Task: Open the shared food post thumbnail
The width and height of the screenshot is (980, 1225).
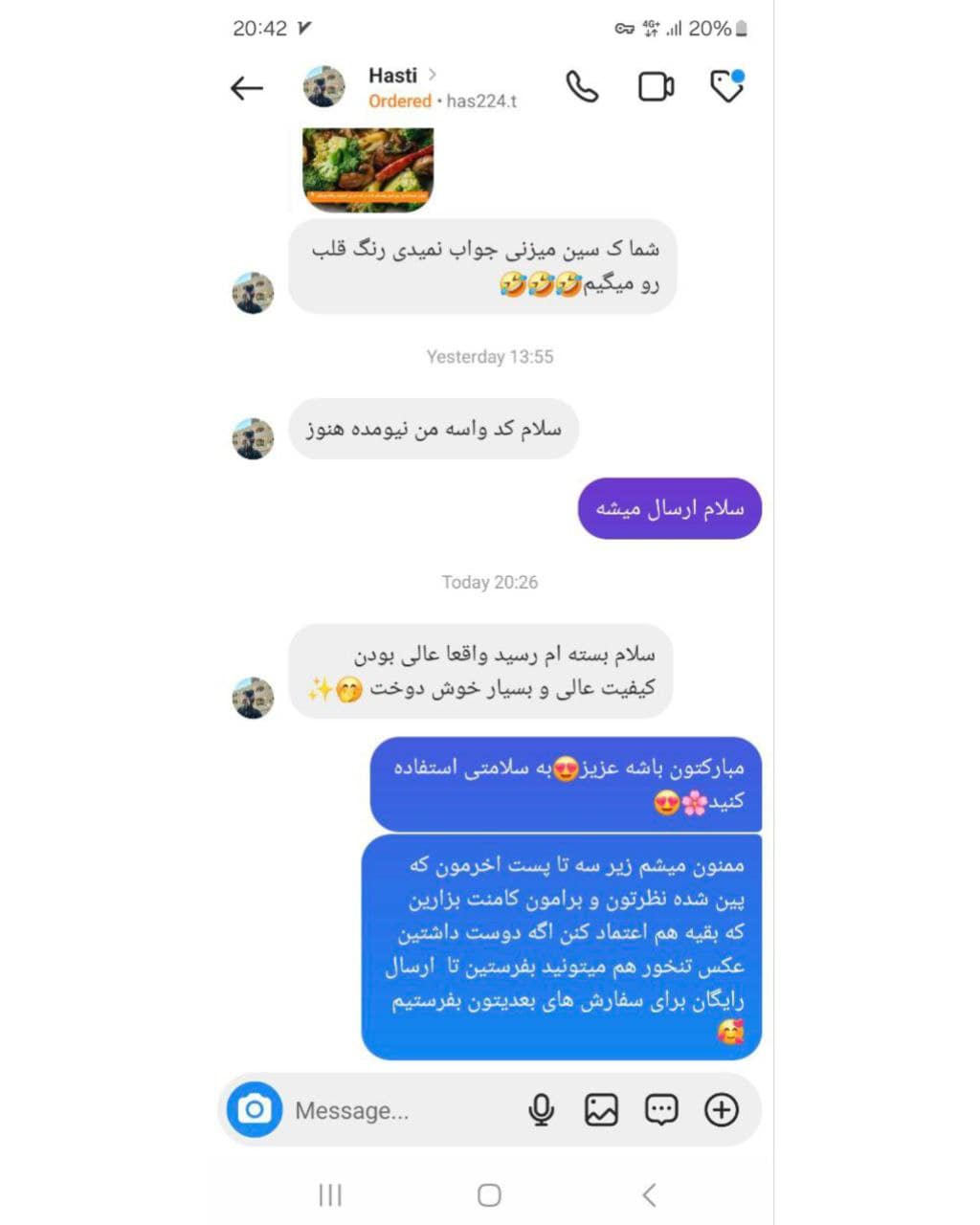Action: pyautogui.click(x=368, y=169)
